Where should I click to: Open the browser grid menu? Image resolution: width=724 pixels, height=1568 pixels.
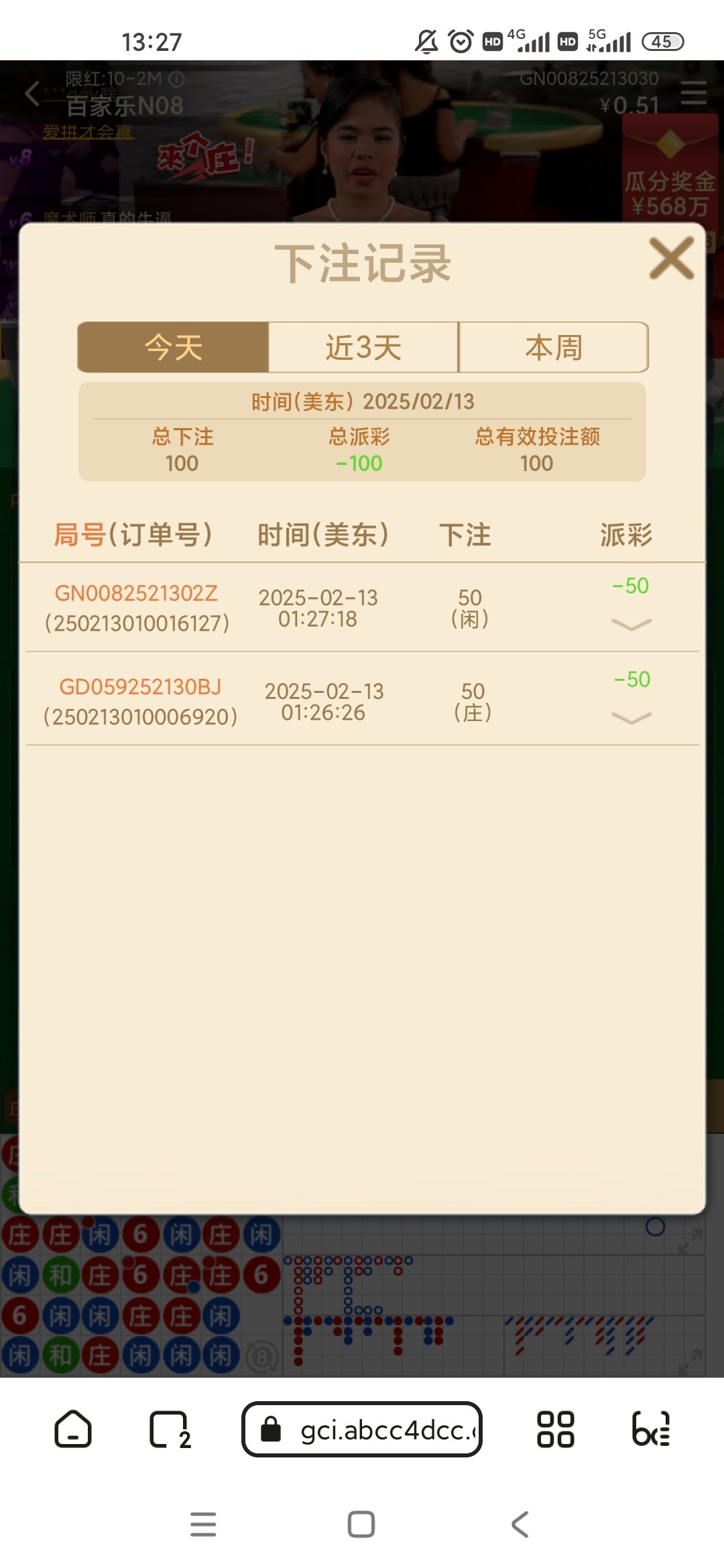coord(555,1429)
